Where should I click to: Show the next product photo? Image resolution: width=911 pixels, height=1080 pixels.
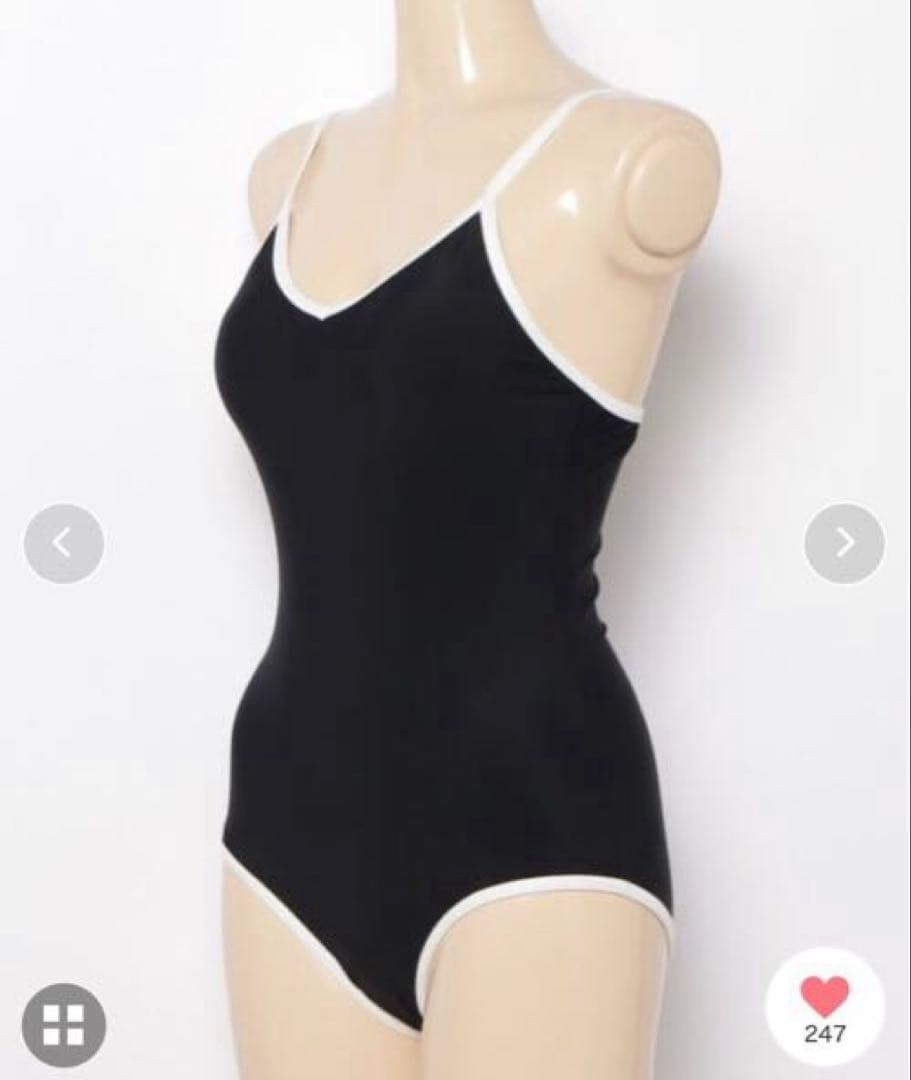pyautogui.click(x=844, y=543)
